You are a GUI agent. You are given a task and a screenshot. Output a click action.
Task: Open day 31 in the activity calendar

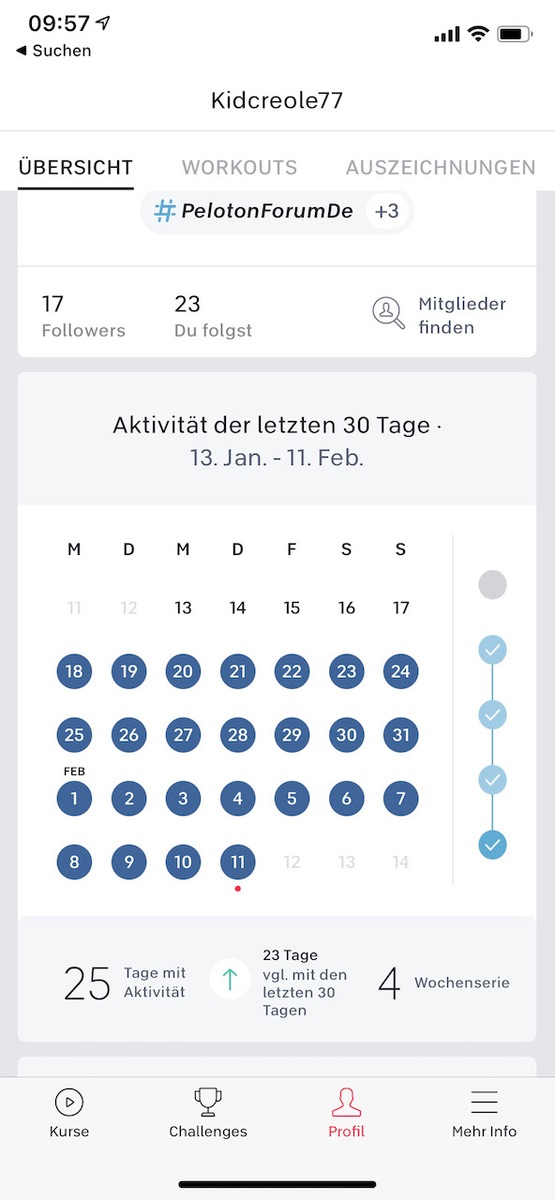coord(401,735)
